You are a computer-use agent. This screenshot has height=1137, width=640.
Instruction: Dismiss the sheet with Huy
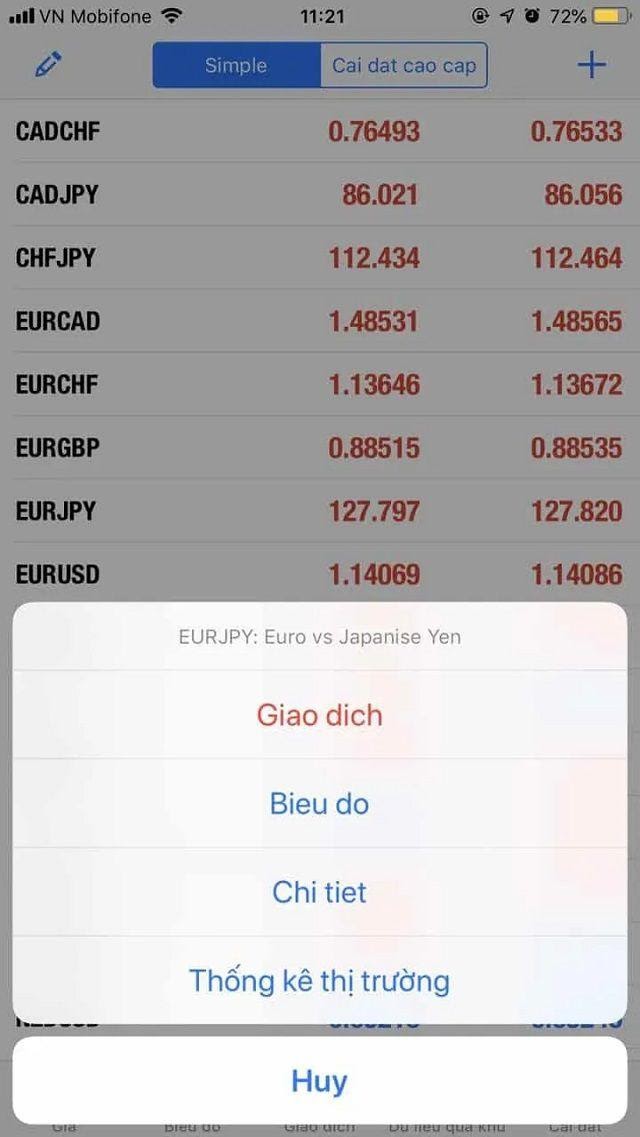[x=320, y=1080]
